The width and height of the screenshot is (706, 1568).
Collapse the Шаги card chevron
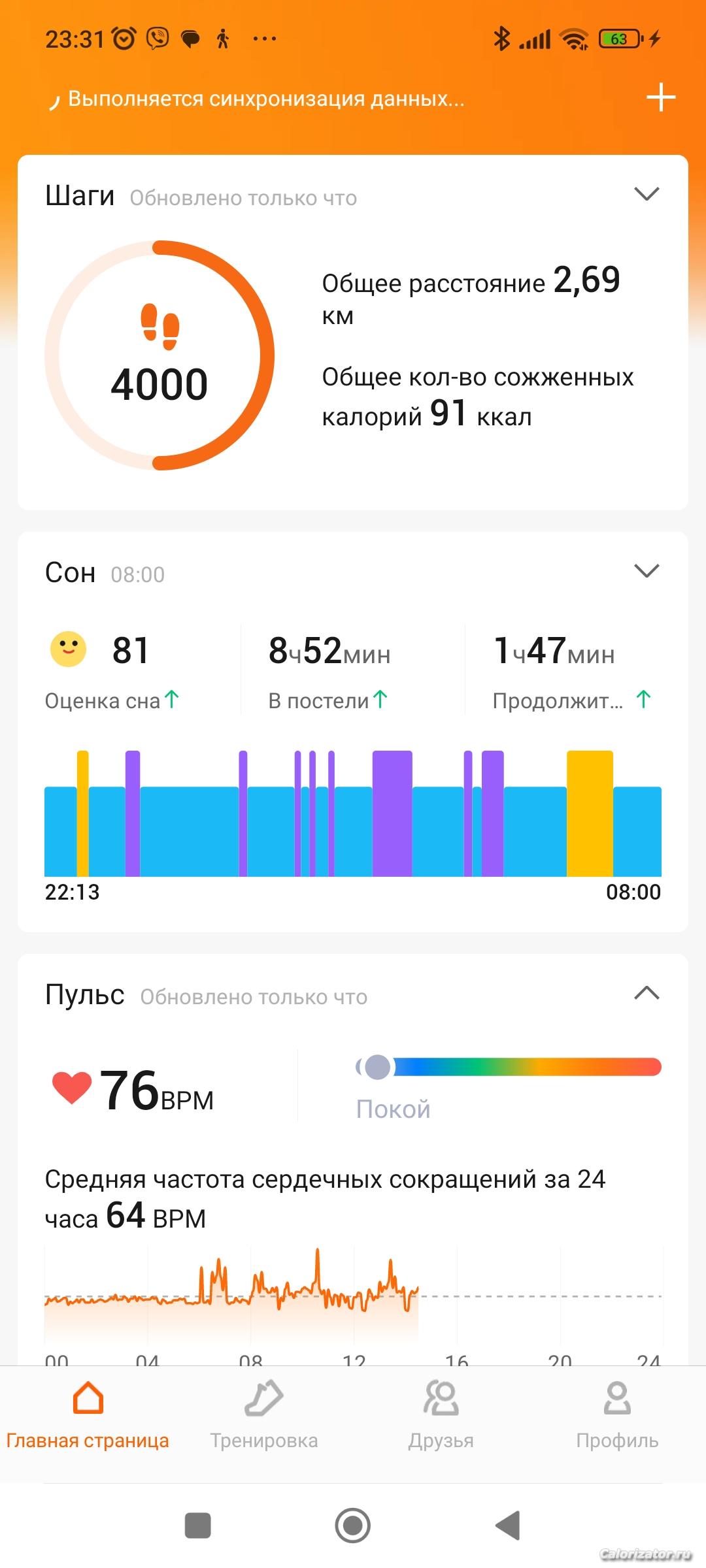pyautogui.click(x=647, y=194)
